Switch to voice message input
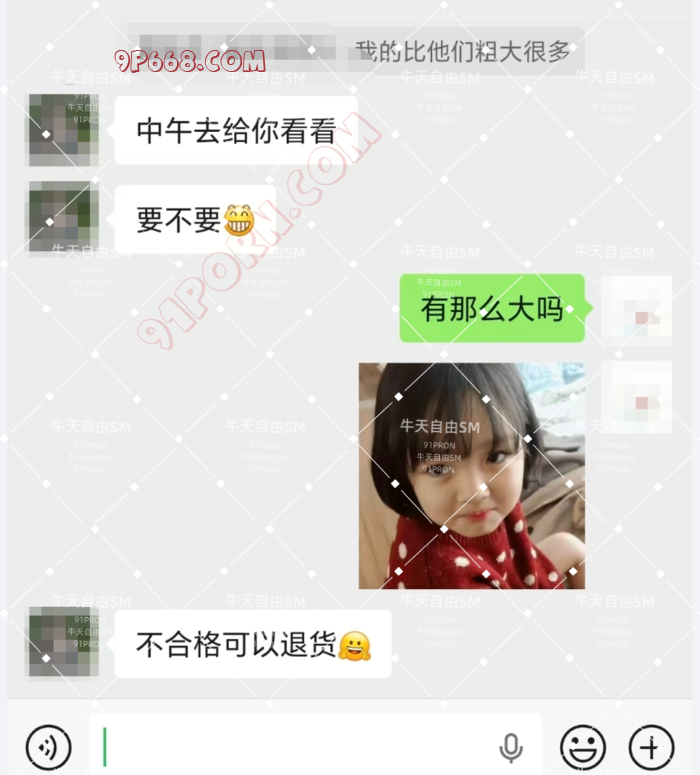The image size is (700, 775). (x=47, y=746)
